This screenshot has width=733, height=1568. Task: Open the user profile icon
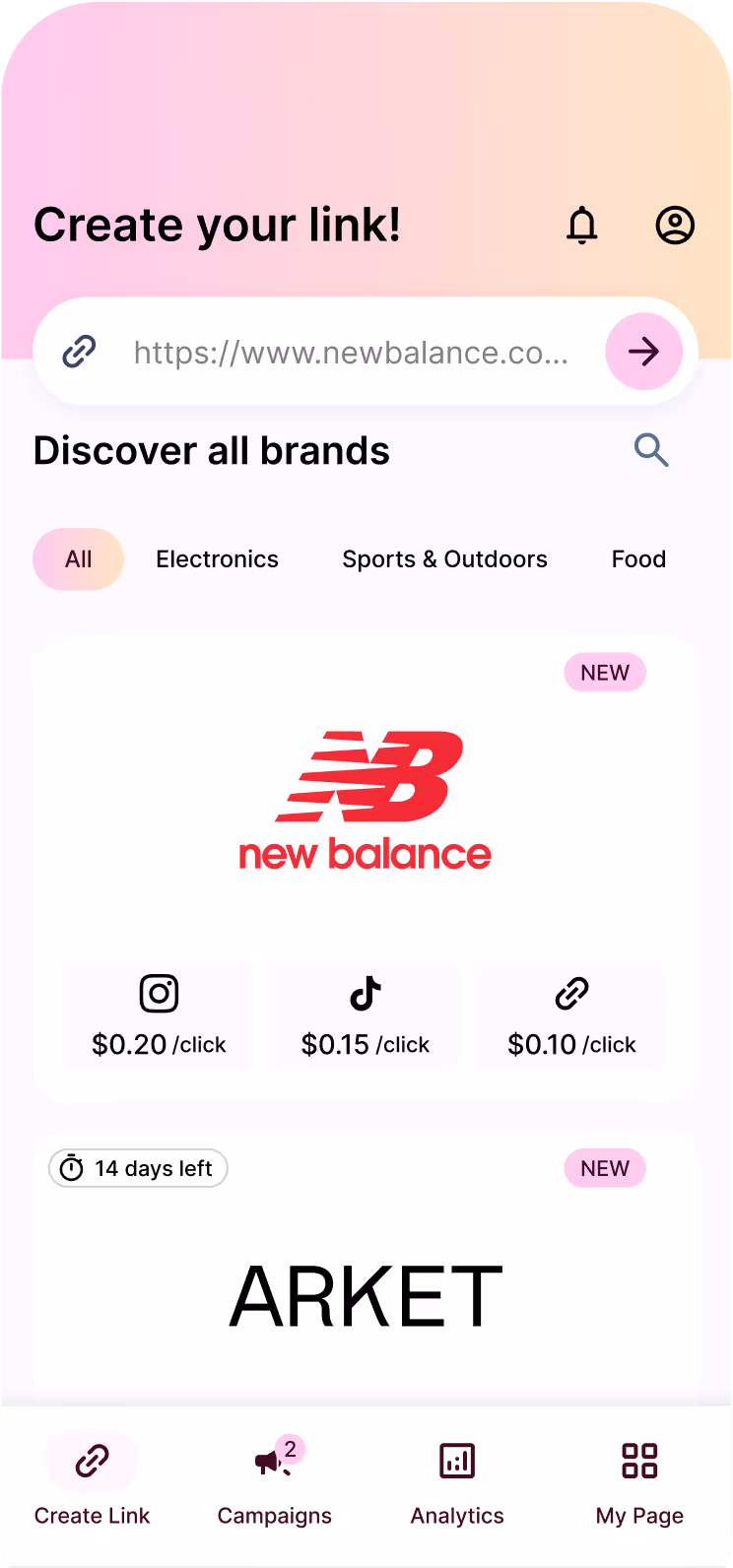(x=675, y=226)
